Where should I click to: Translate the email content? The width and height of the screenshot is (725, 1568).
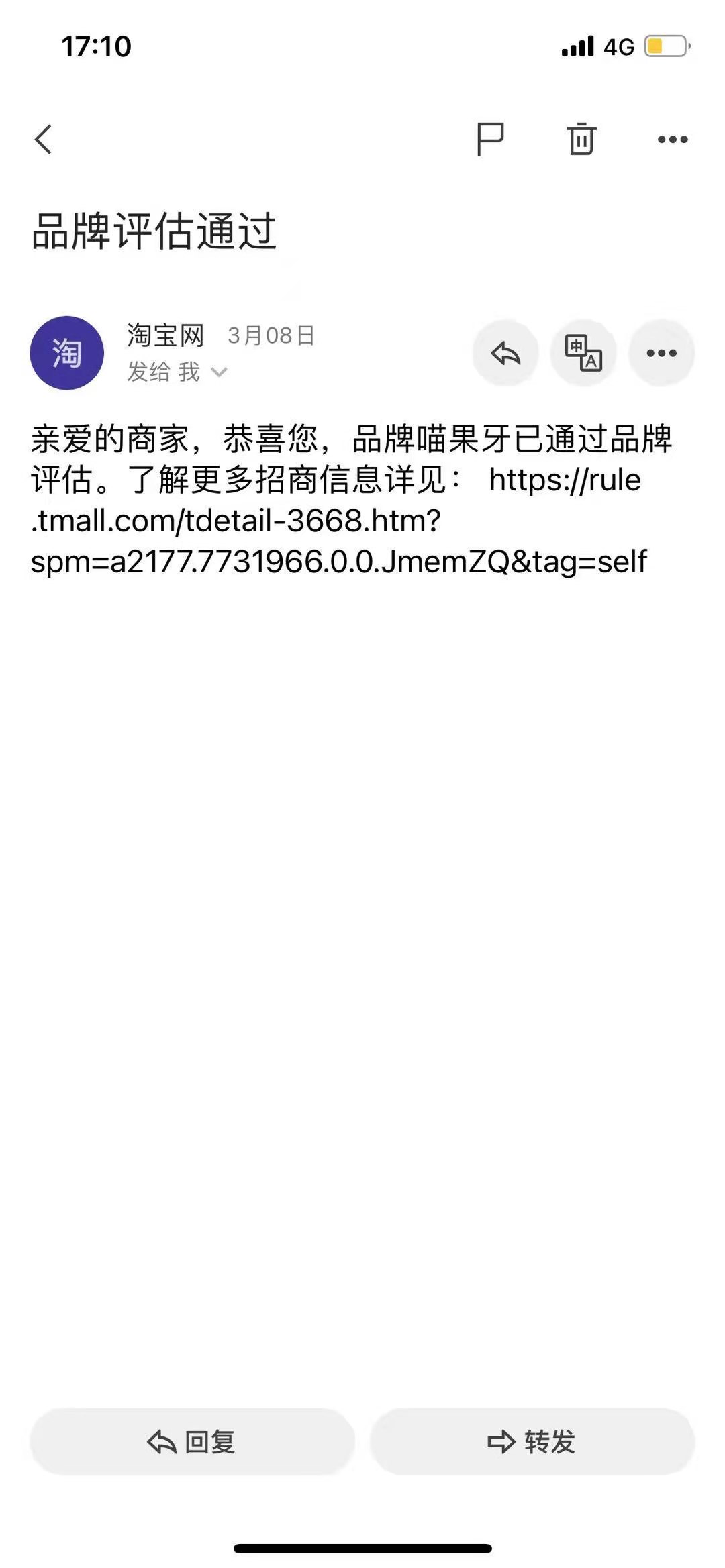coord(583,353)
